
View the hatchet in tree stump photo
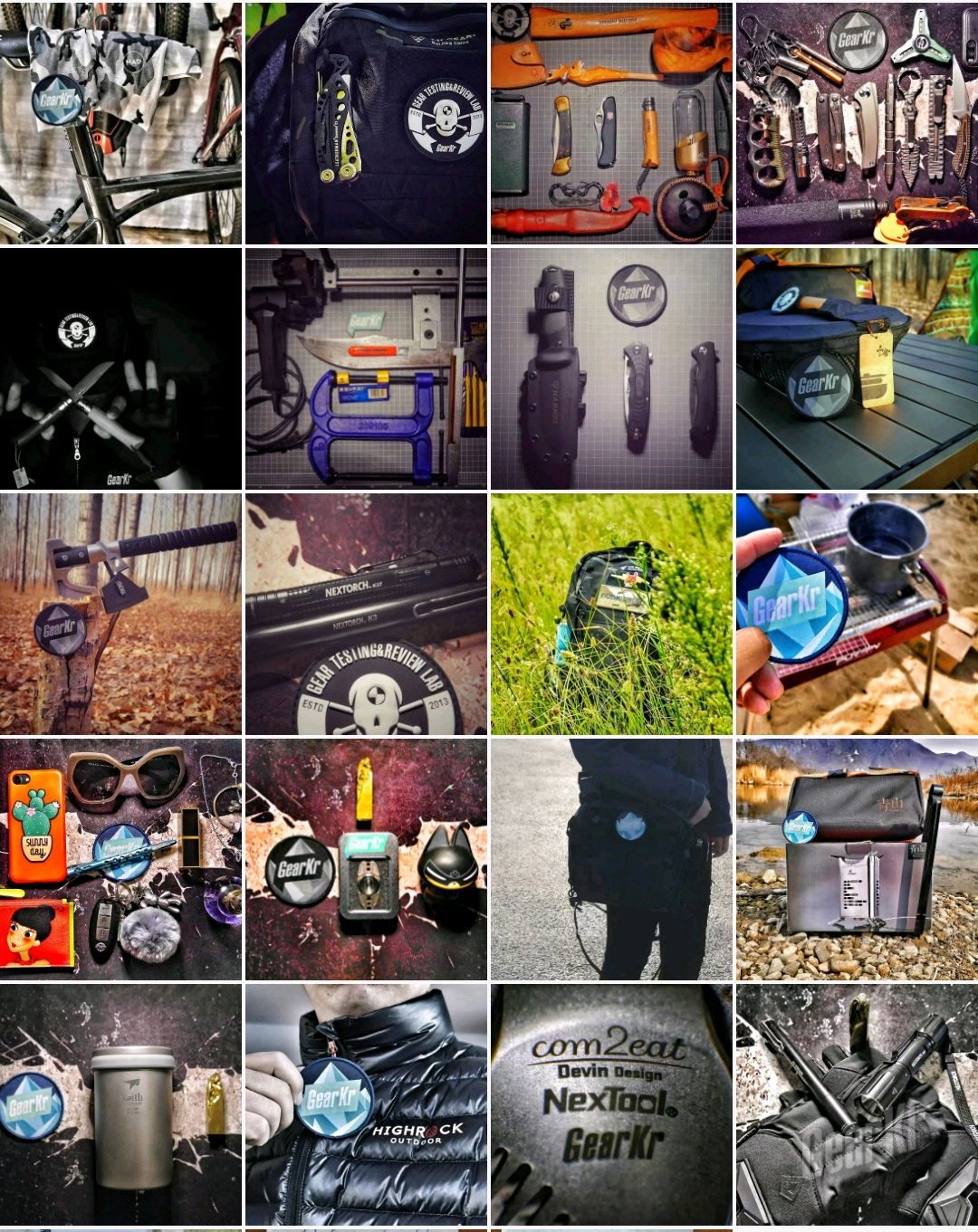point(120,614)
